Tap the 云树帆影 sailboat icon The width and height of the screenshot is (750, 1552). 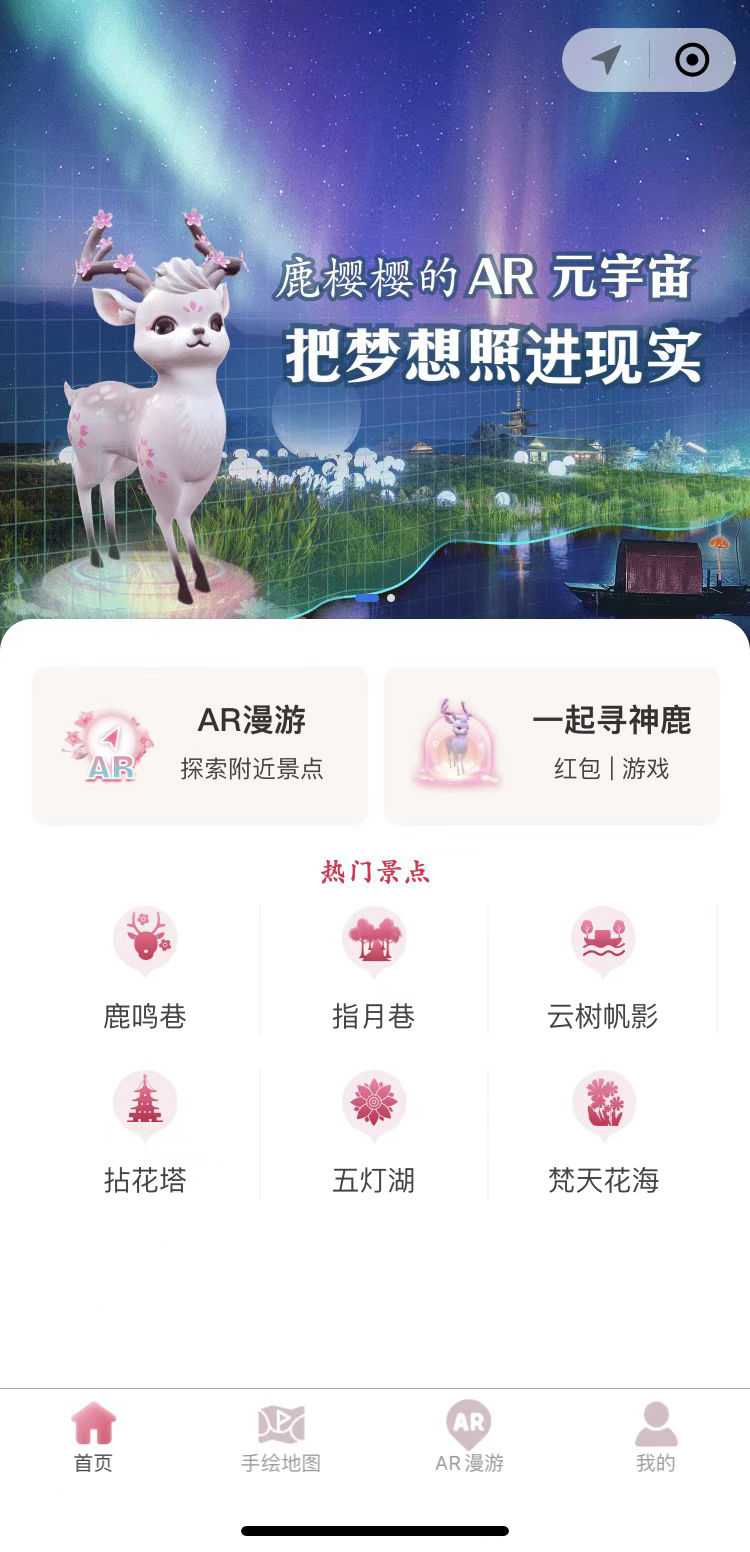tap(604, 938)
